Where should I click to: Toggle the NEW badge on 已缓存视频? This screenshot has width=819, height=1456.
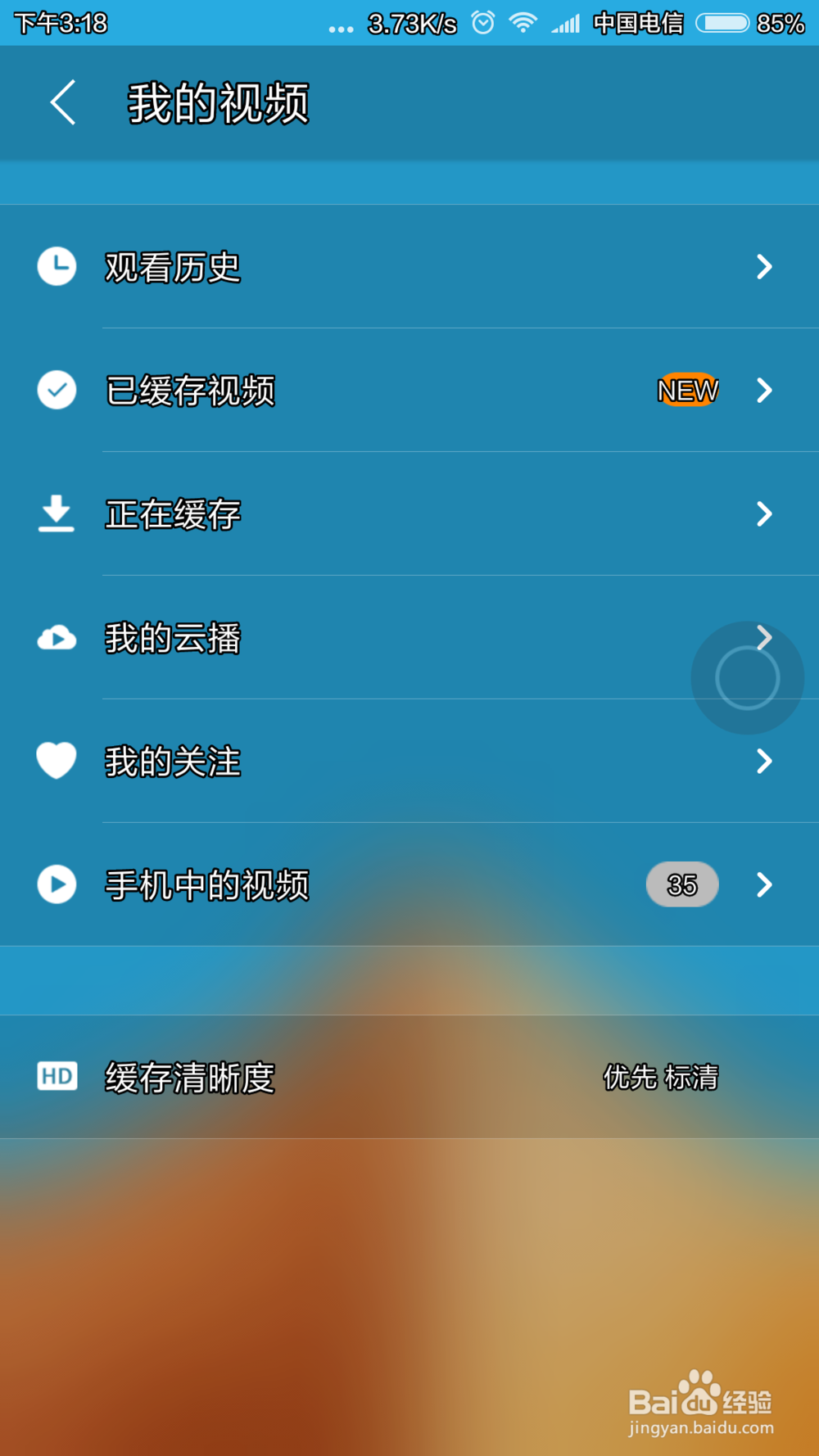point(687,391)
